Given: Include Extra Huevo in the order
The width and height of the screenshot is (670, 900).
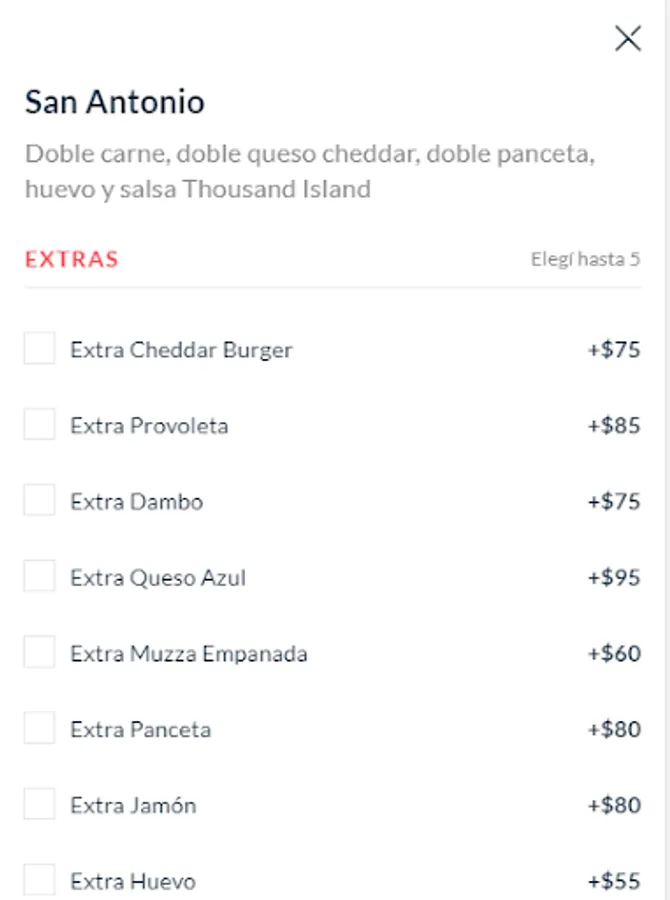Looking at the screenshot, I should point(40,881).
